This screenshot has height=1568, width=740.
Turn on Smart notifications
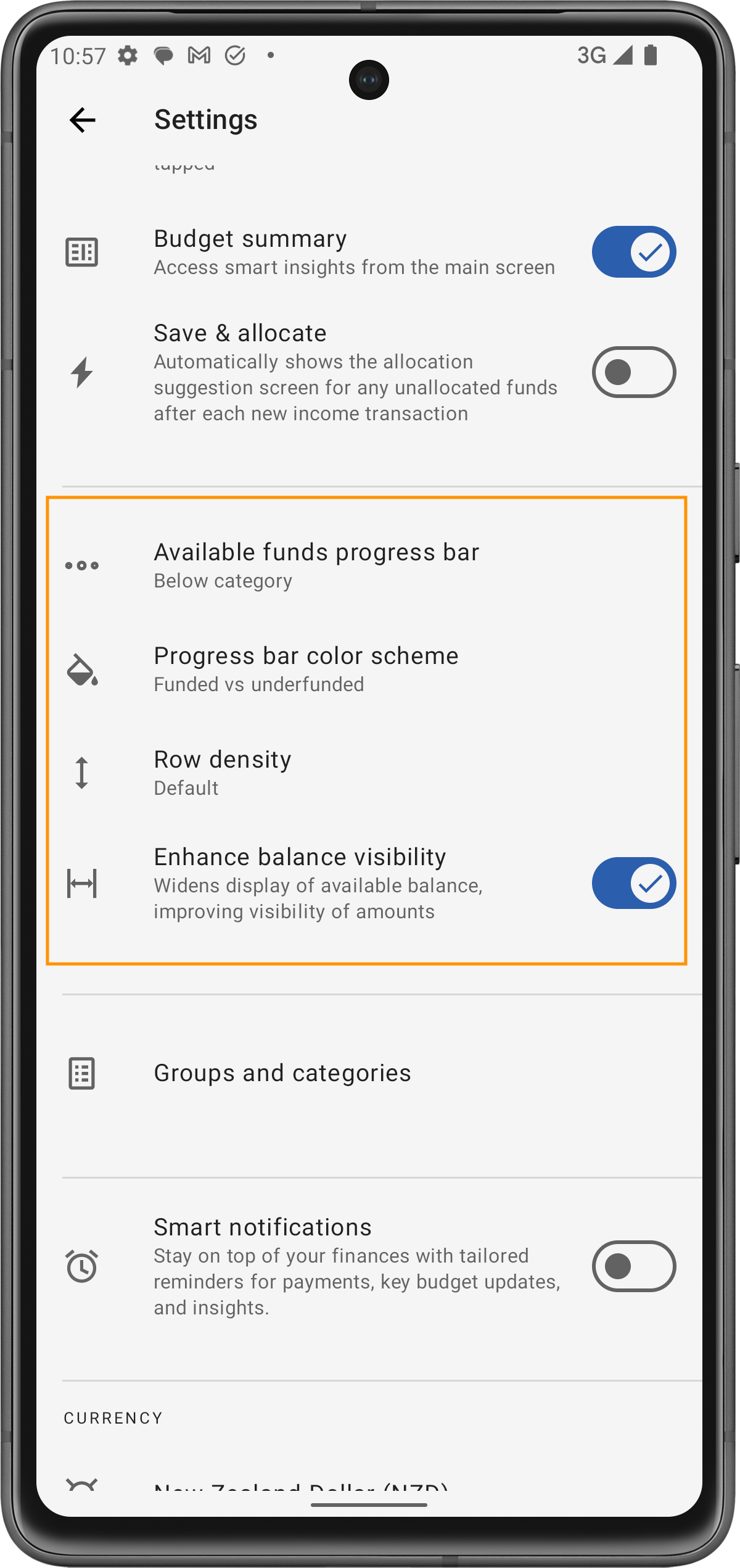633,1266
